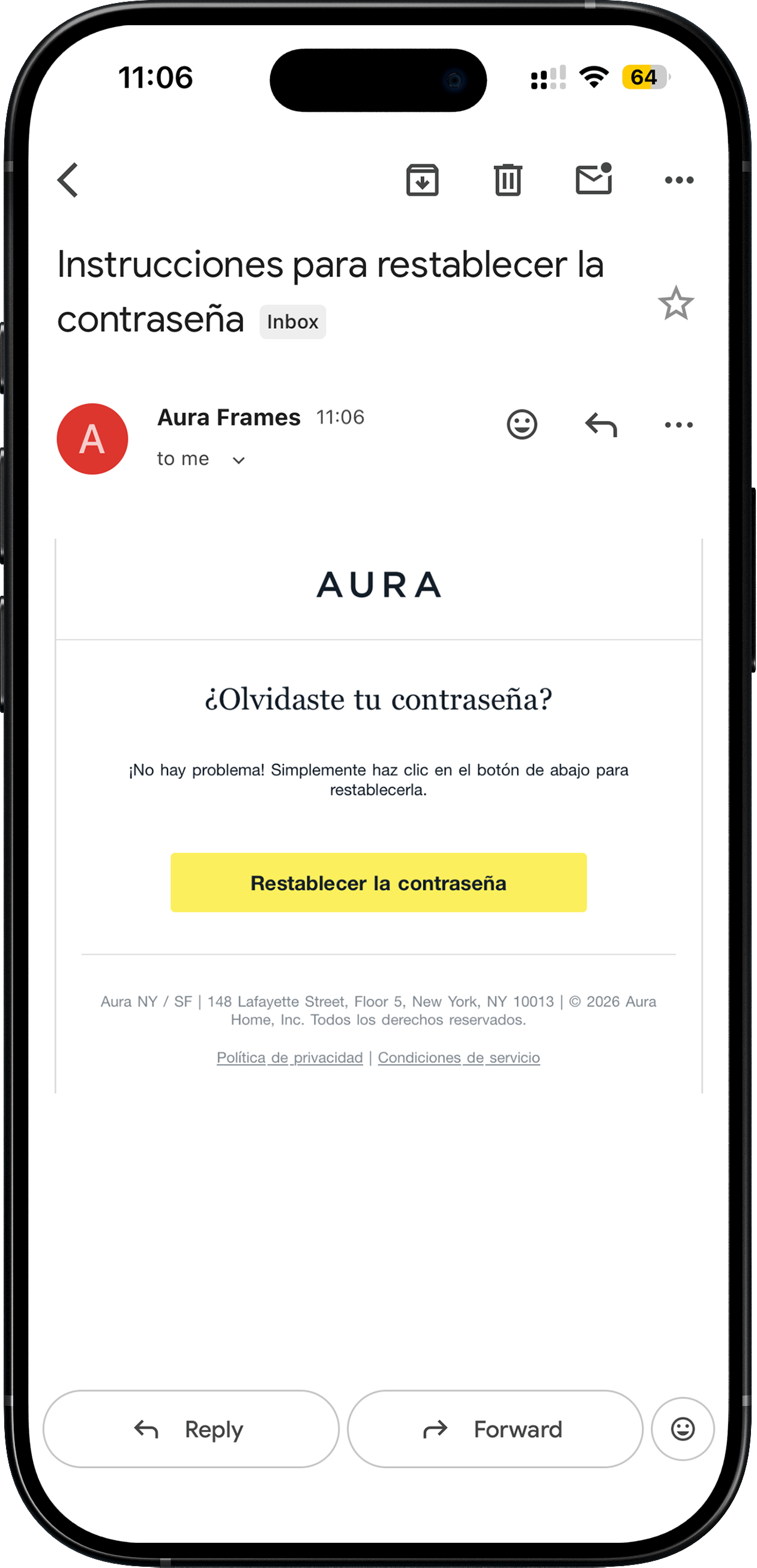Forward this email

pyautogui.click(x=495, y=1429)
